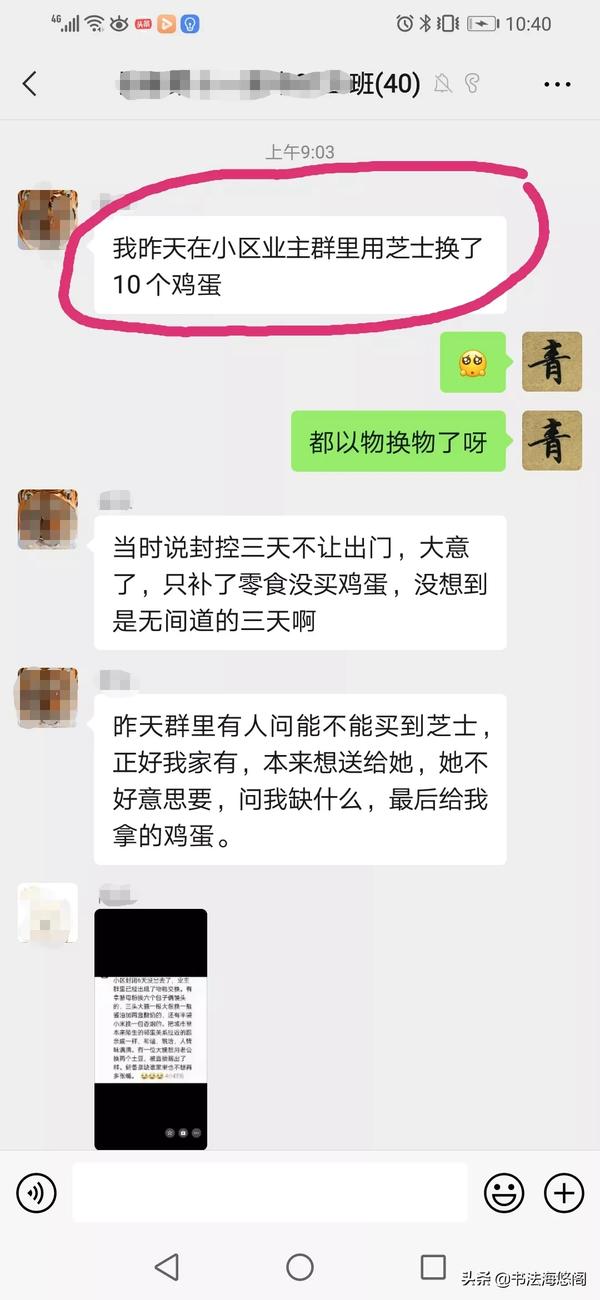Image resolution: width=600 pixels, height=1300 pixels.
Task: Tap the blurred tiger avatar of first sender
Action: [48, 220]
